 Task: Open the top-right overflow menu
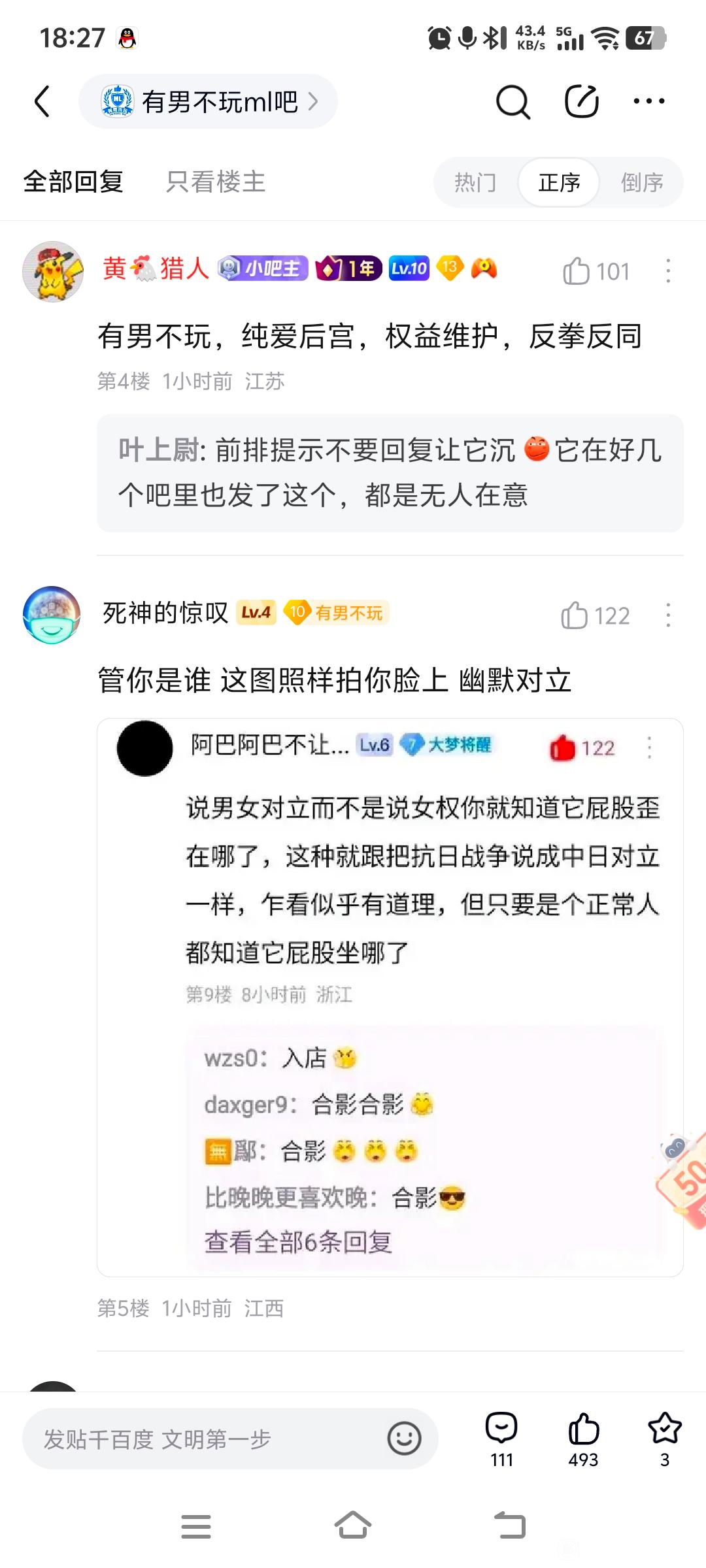[648, 101]
